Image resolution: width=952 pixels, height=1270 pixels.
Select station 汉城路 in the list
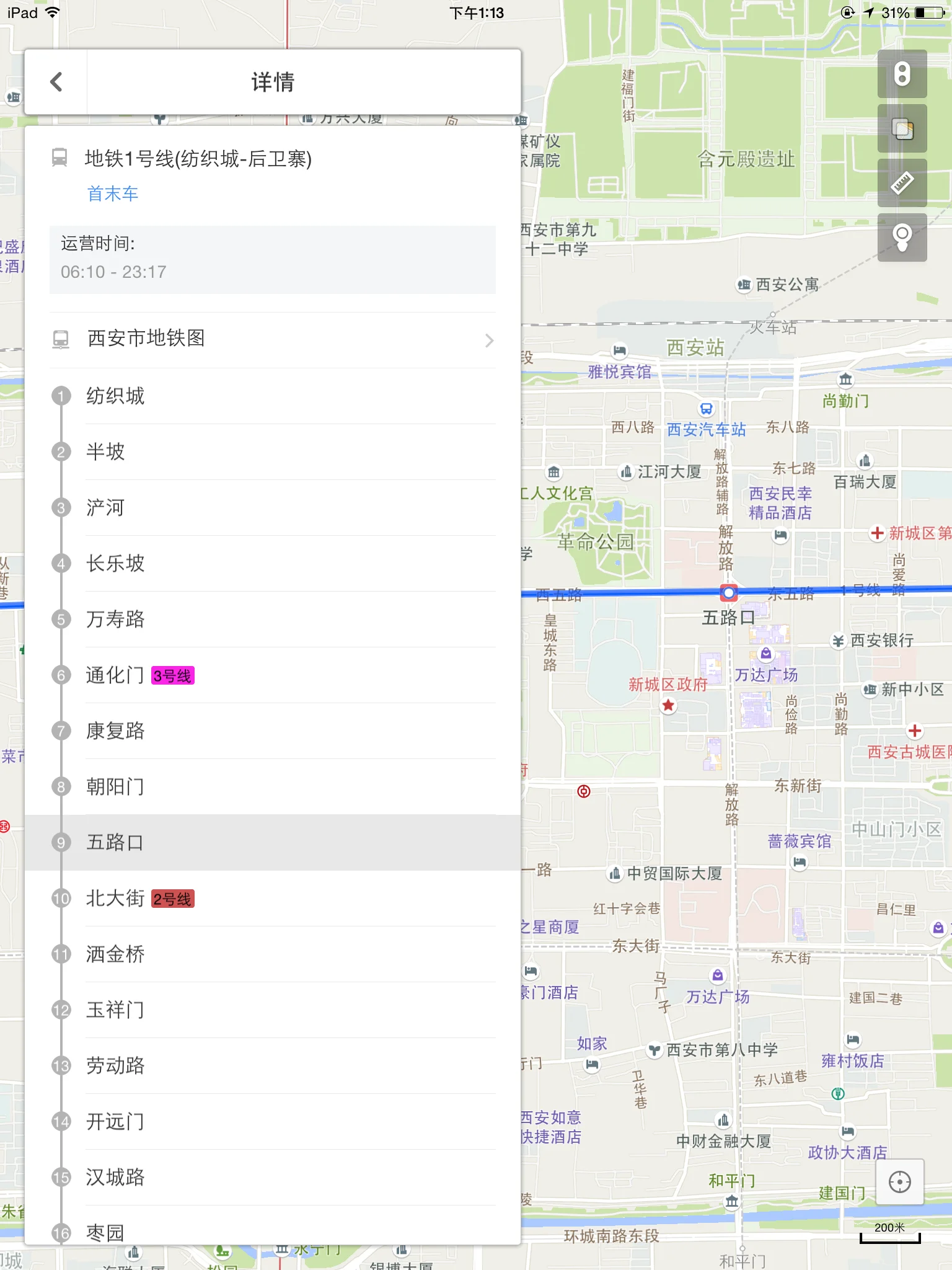point(116,1177)
